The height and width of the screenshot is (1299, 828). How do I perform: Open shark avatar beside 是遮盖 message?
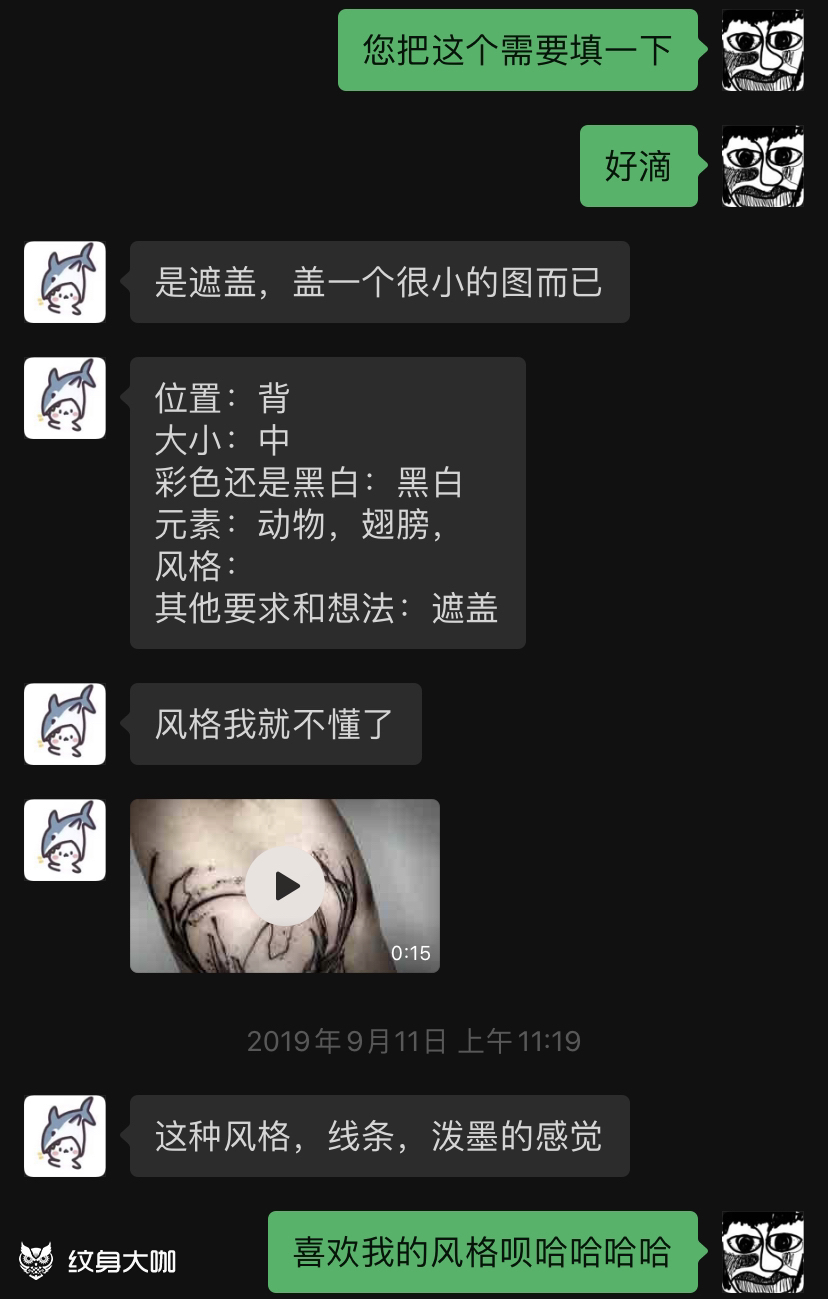coord(65,282)
